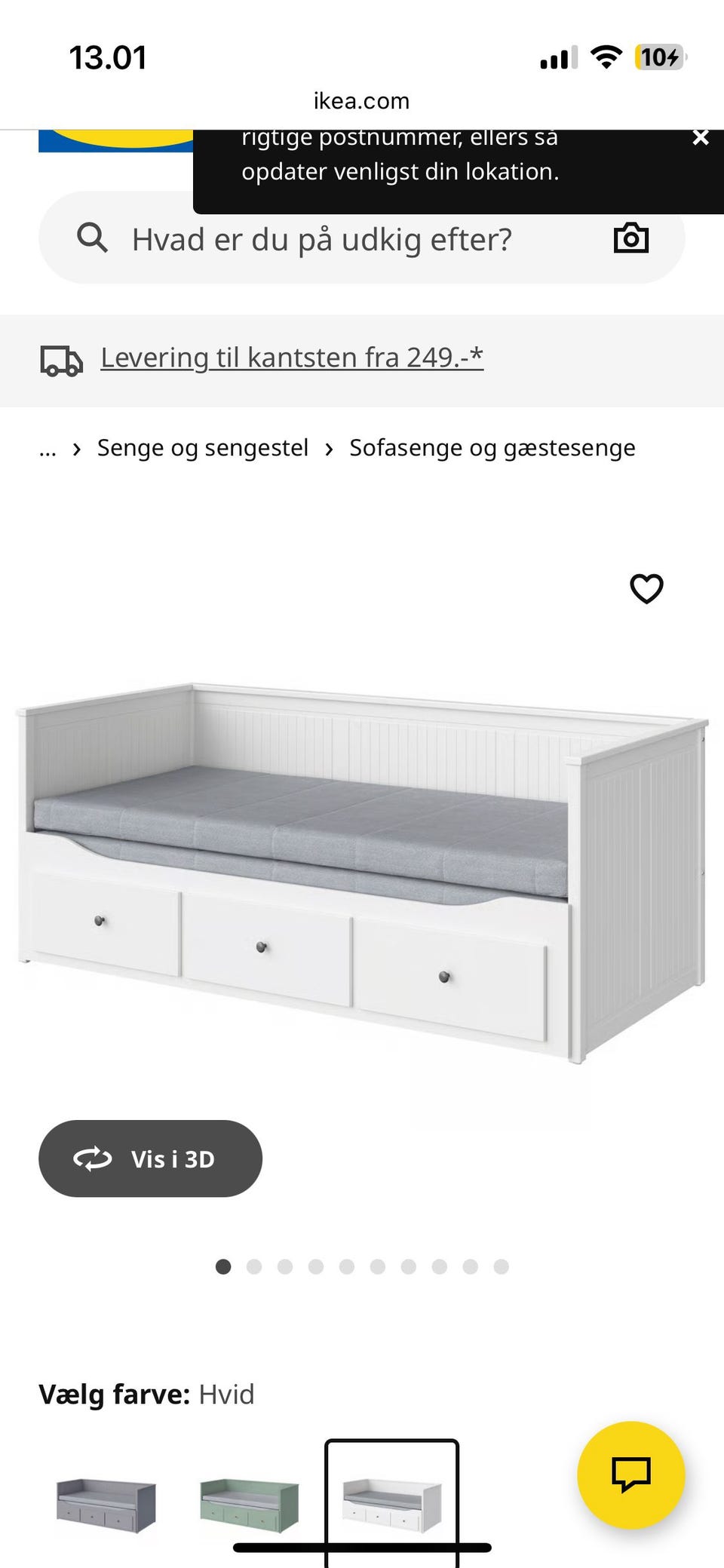Click the chevron before Sofasenge og gæstesenge
The image size is (724, 1568).
click(329, 447)
